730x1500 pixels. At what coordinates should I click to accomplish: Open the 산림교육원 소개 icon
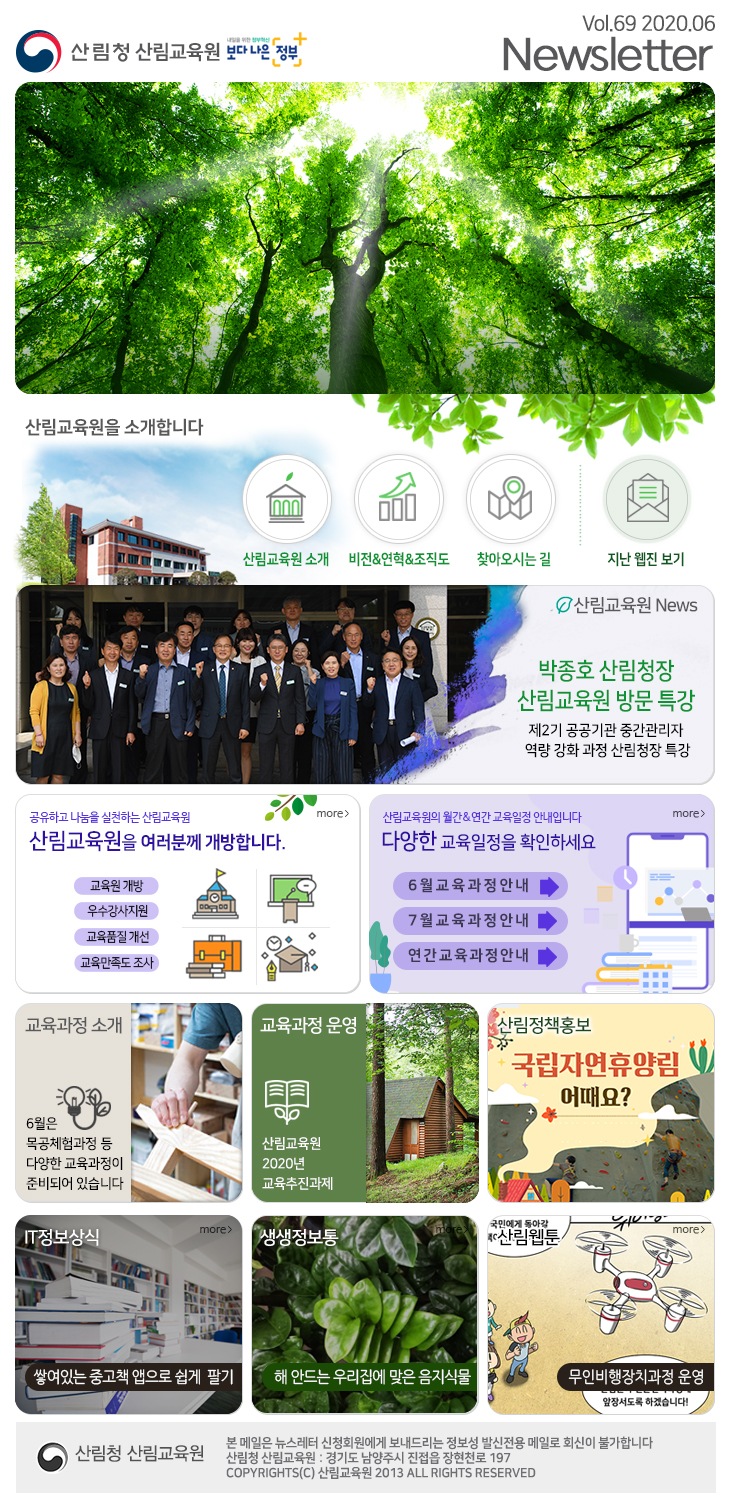point(287,499)
